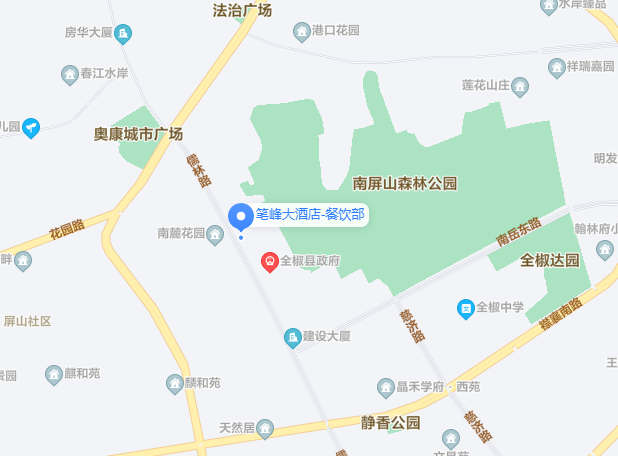Tap the 春江水岸 marker

click(70, 73)
